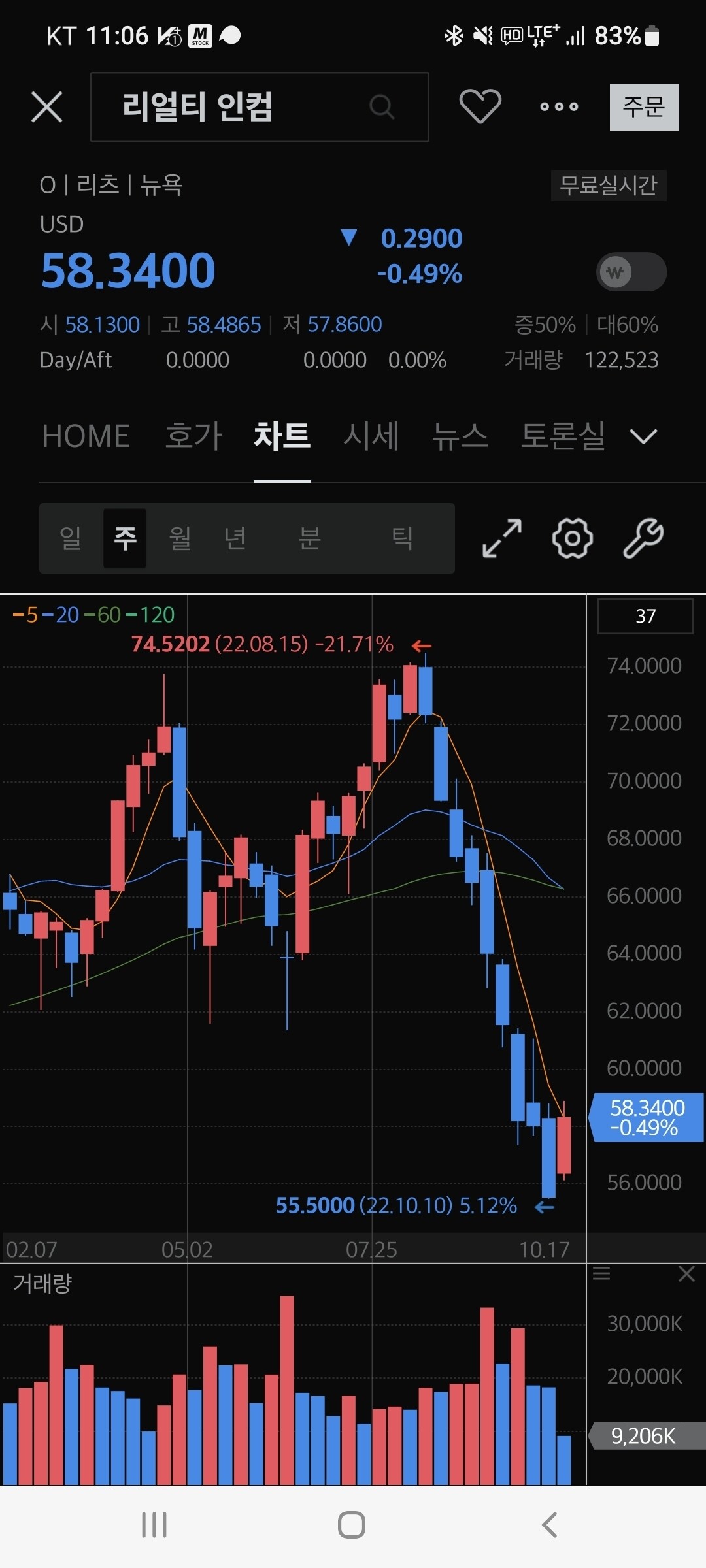Expand the tab overflow chevron next to 토론실
The width and height of the screenshot is (706, 1568).
pos(643,436)
